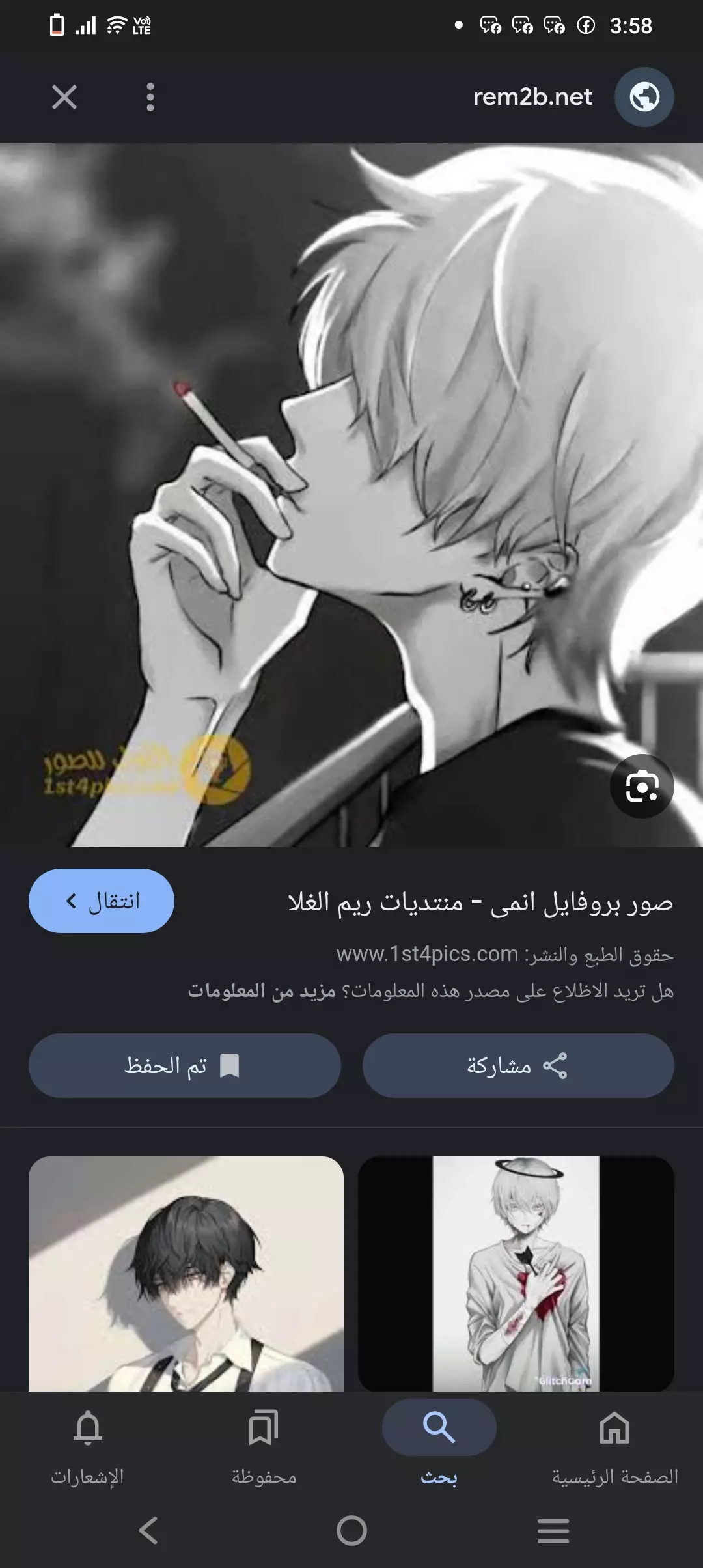
Task: Open the halo anime boy thumbnail
Action: [x=516, y=1273]
